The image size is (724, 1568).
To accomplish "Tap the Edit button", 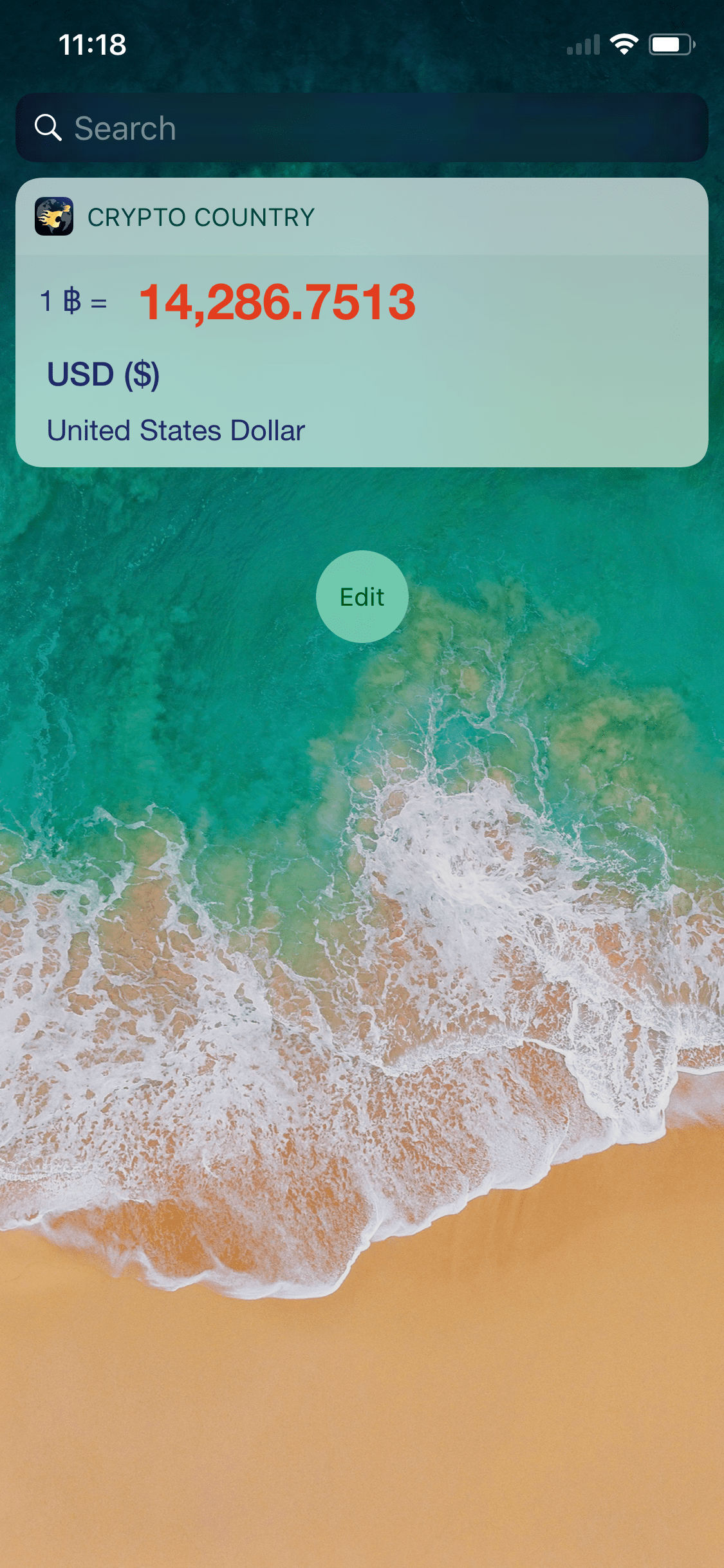I will [x=362, y=597].
